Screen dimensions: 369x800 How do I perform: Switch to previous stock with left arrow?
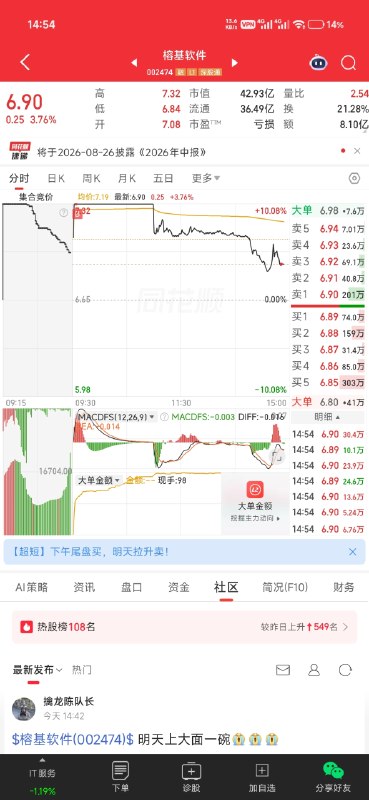(x=134, y=63)
